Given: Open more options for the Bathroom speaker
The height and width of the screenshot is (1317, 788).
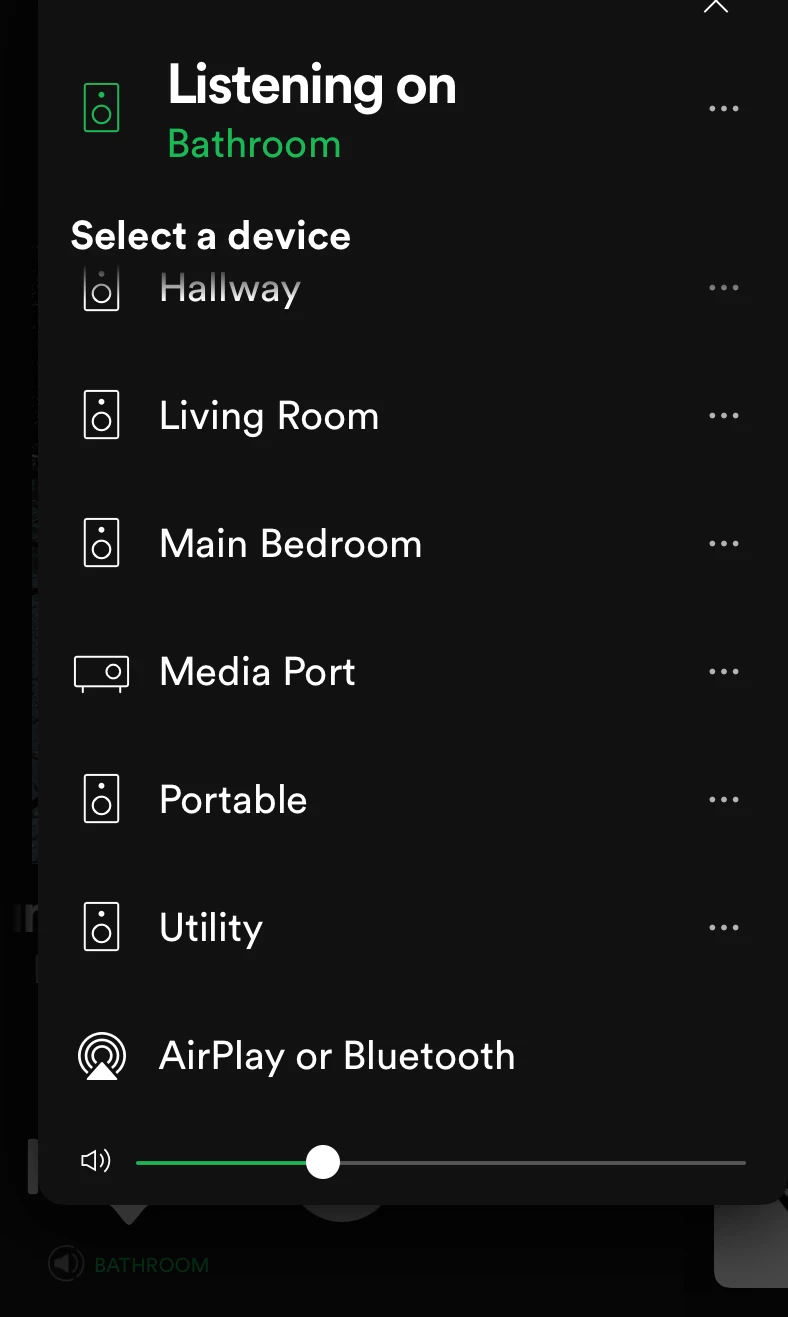Looking at the screenshot, I should pos(723,108).
